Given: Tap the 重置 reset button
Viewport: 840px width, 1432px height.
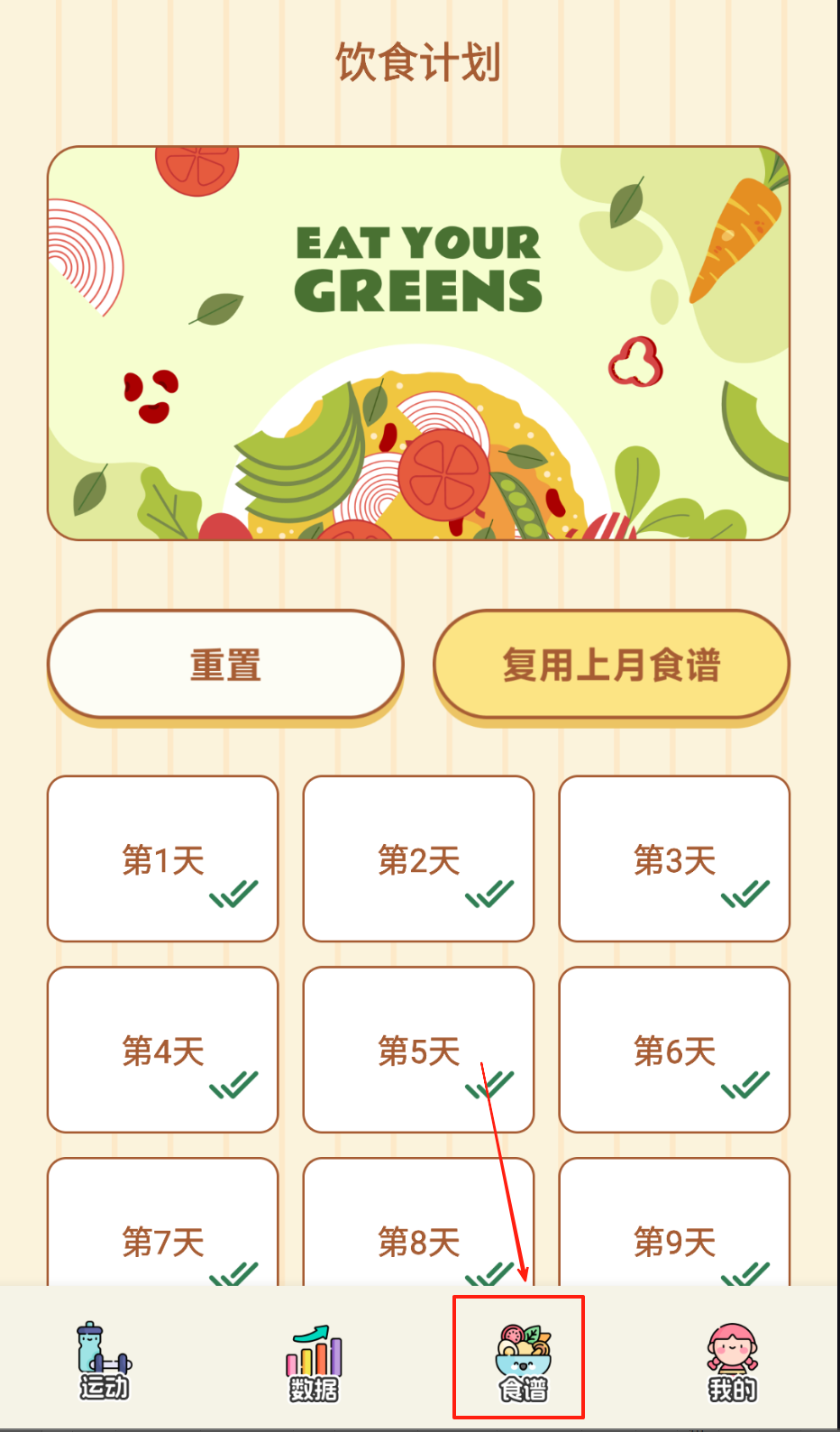Looking at the screenshot, I should click(225, 665).
